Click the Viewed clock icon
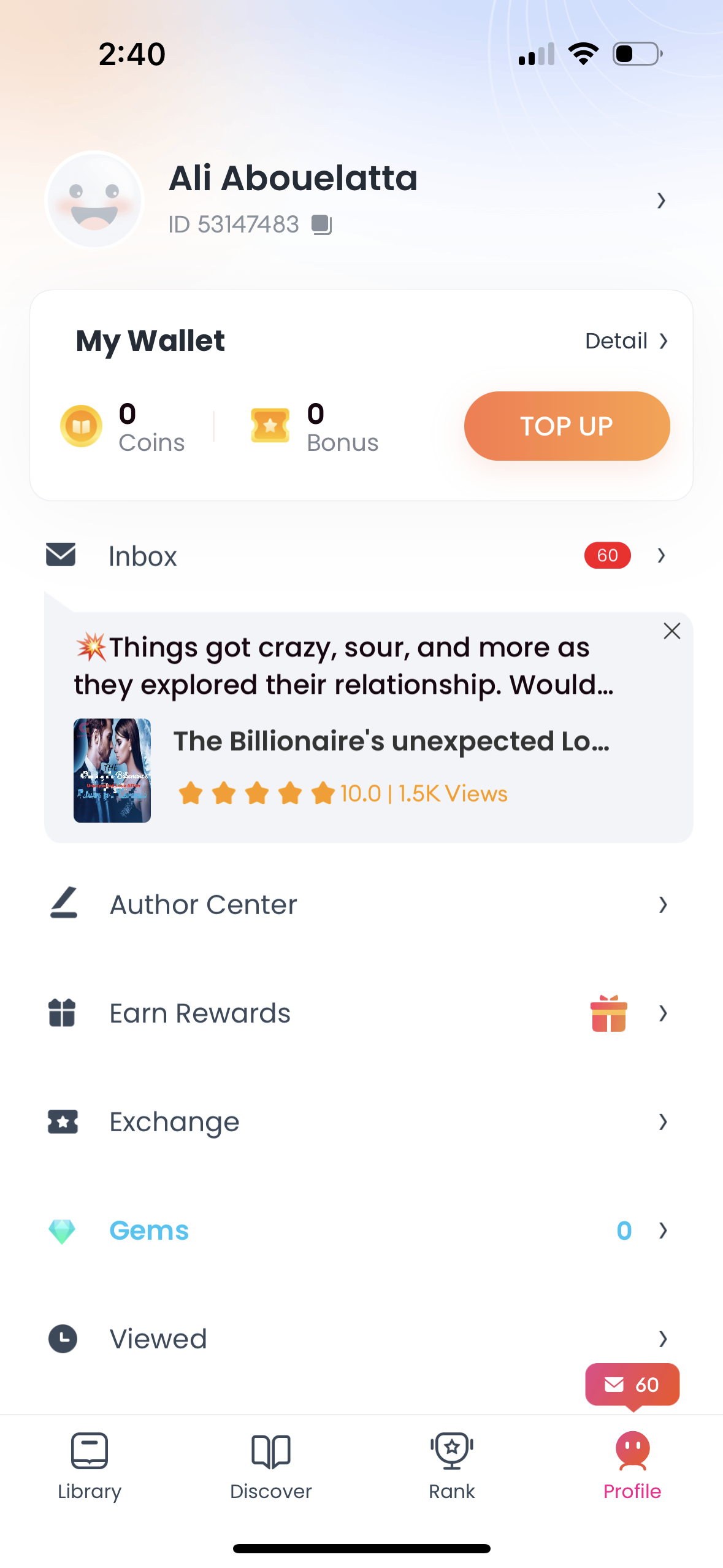This screenshot has width=723, height=1568. (x=62, y=1339)
